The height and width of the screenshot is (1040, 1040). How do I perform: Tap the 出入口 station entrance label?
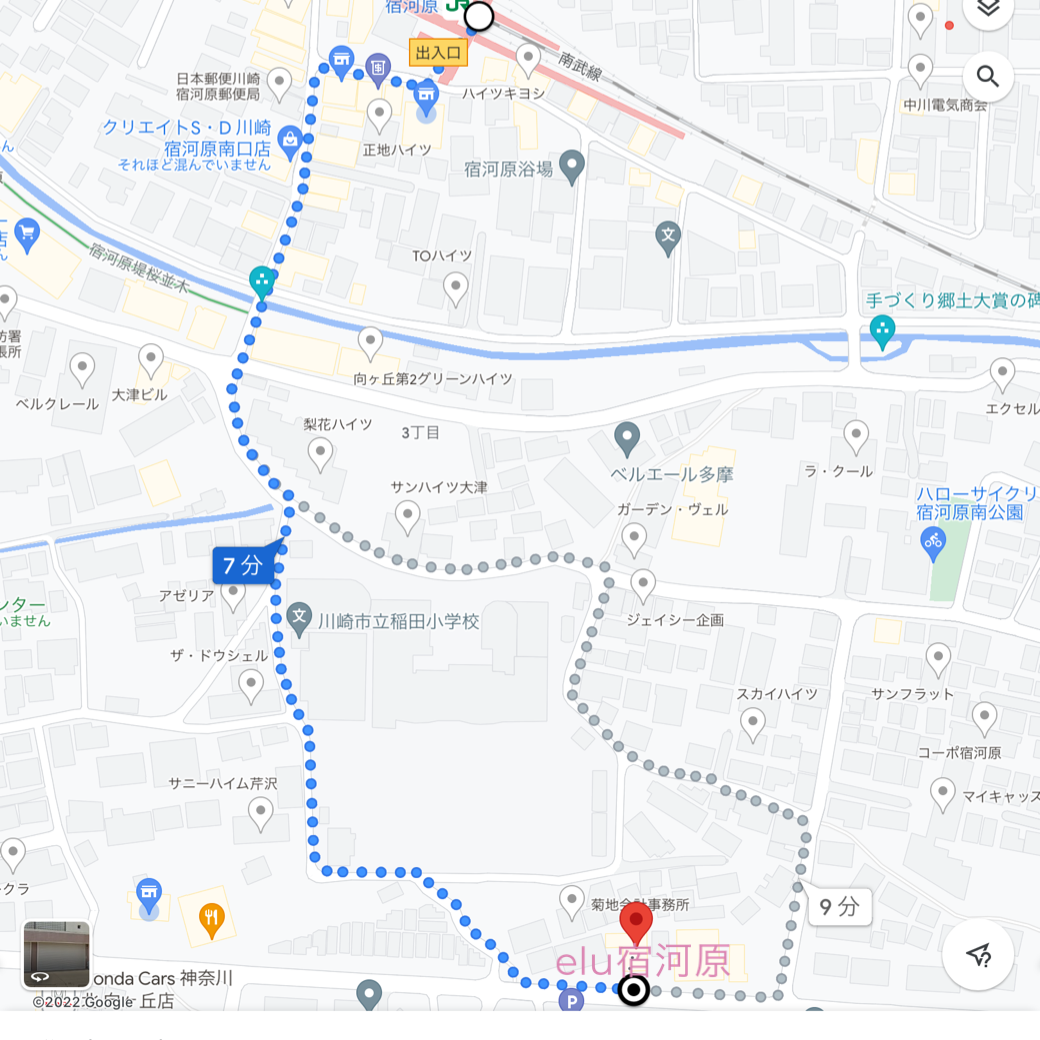(438, 52)
